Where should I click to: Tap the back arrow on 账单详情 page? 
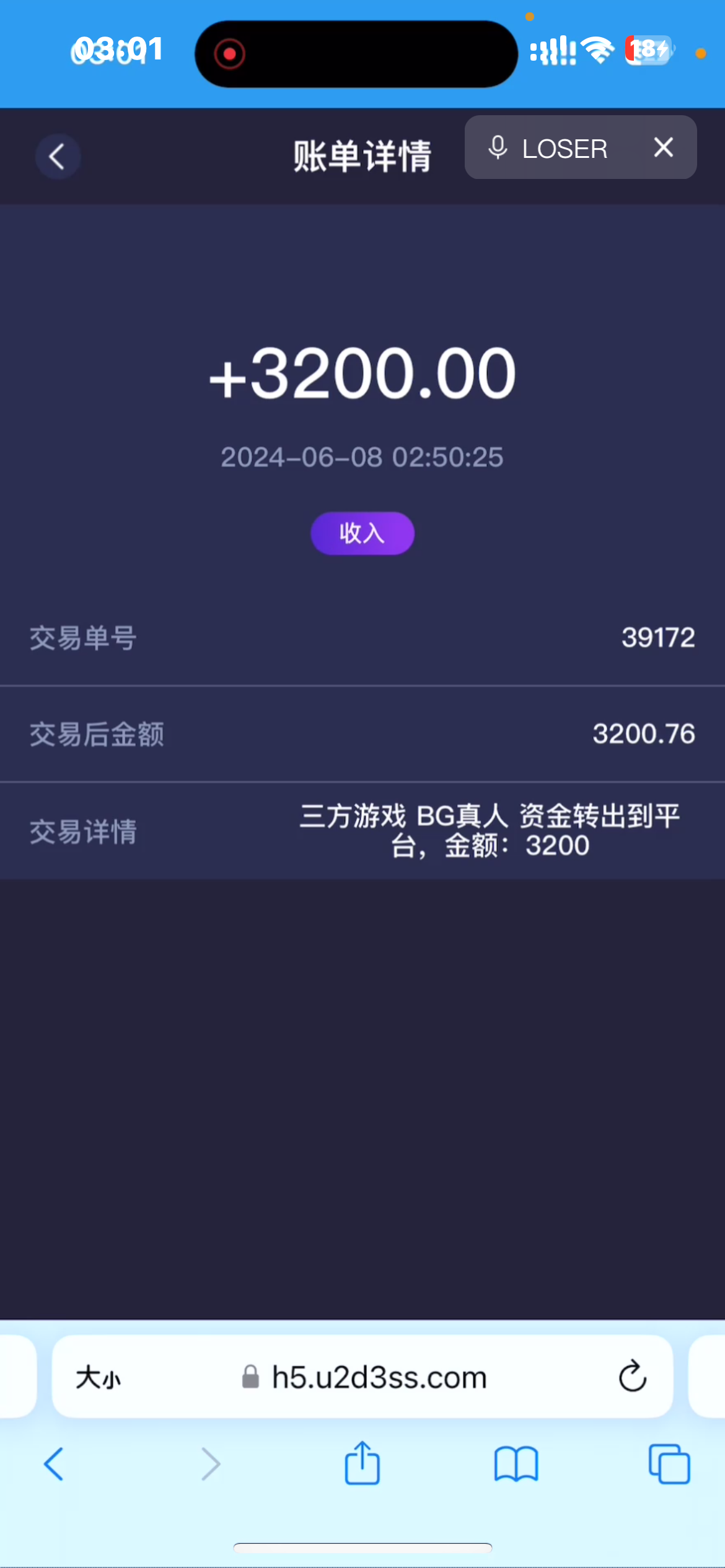[58, 157]
